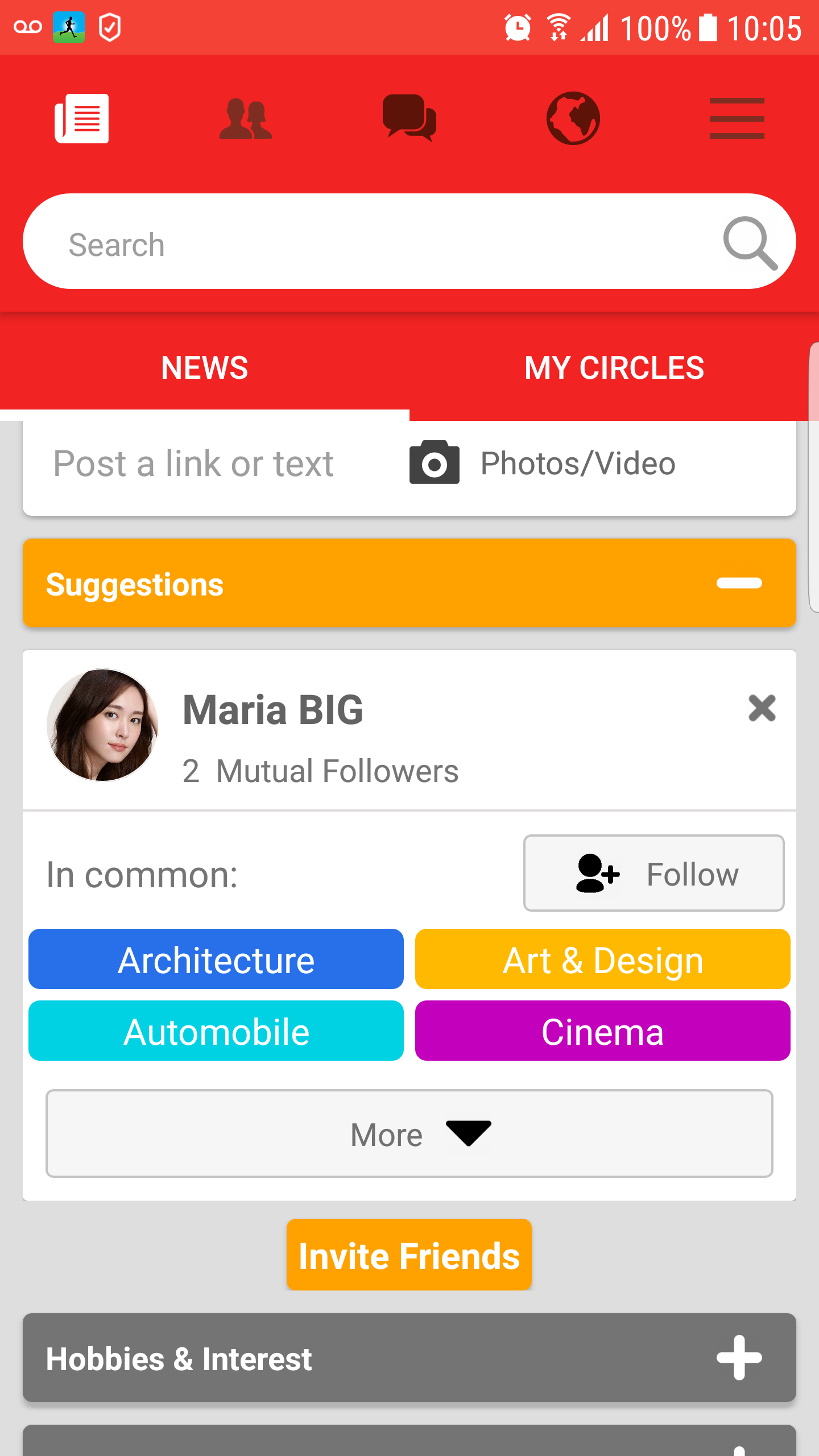Open the hamburger menu
Viewport: 819px width, 1456px height.
point(737,118)
